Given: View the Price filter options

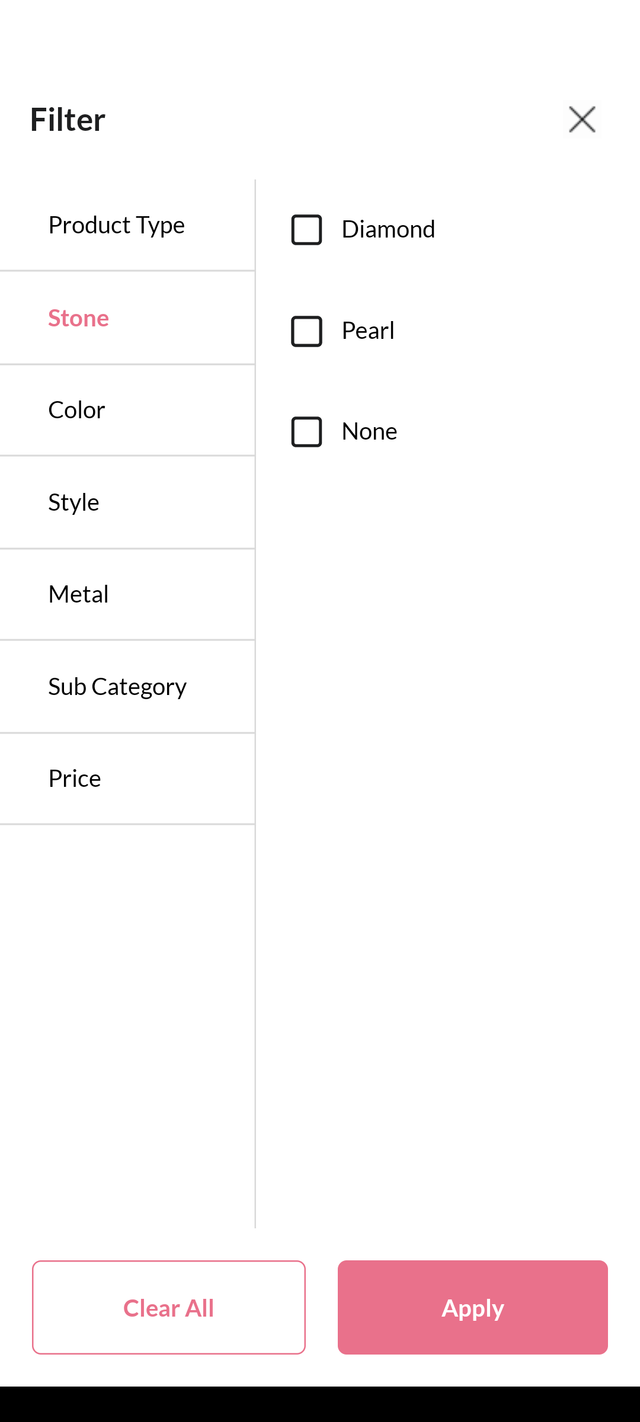Looking at the screenshot, I should tap(127, 779).
